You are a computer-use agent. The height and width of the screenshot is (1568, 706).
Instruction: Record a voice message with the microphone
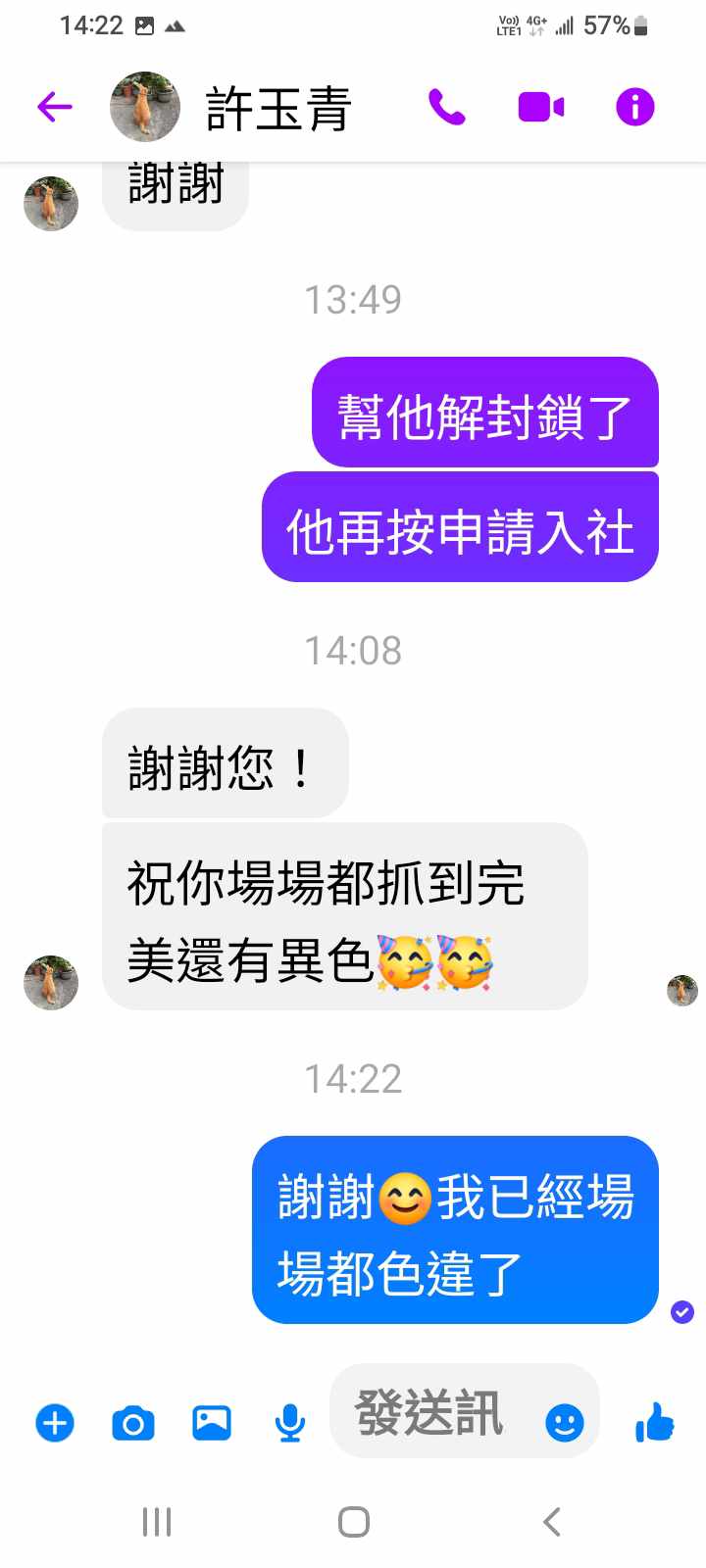[x=289, y=1422]
